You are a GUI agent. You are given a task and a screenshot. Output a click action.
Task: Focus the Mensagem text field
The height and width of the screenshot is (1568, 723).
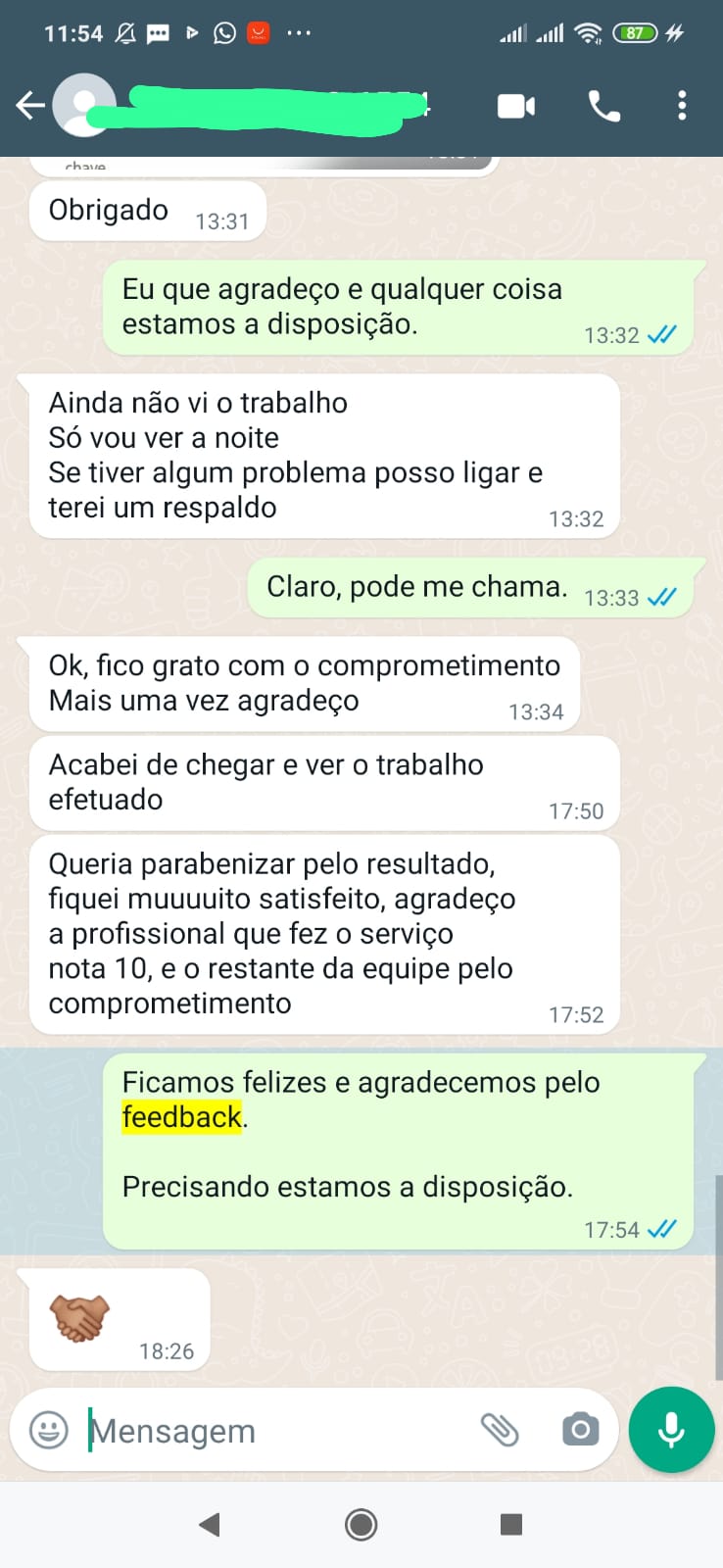(x=274, y=1431)
